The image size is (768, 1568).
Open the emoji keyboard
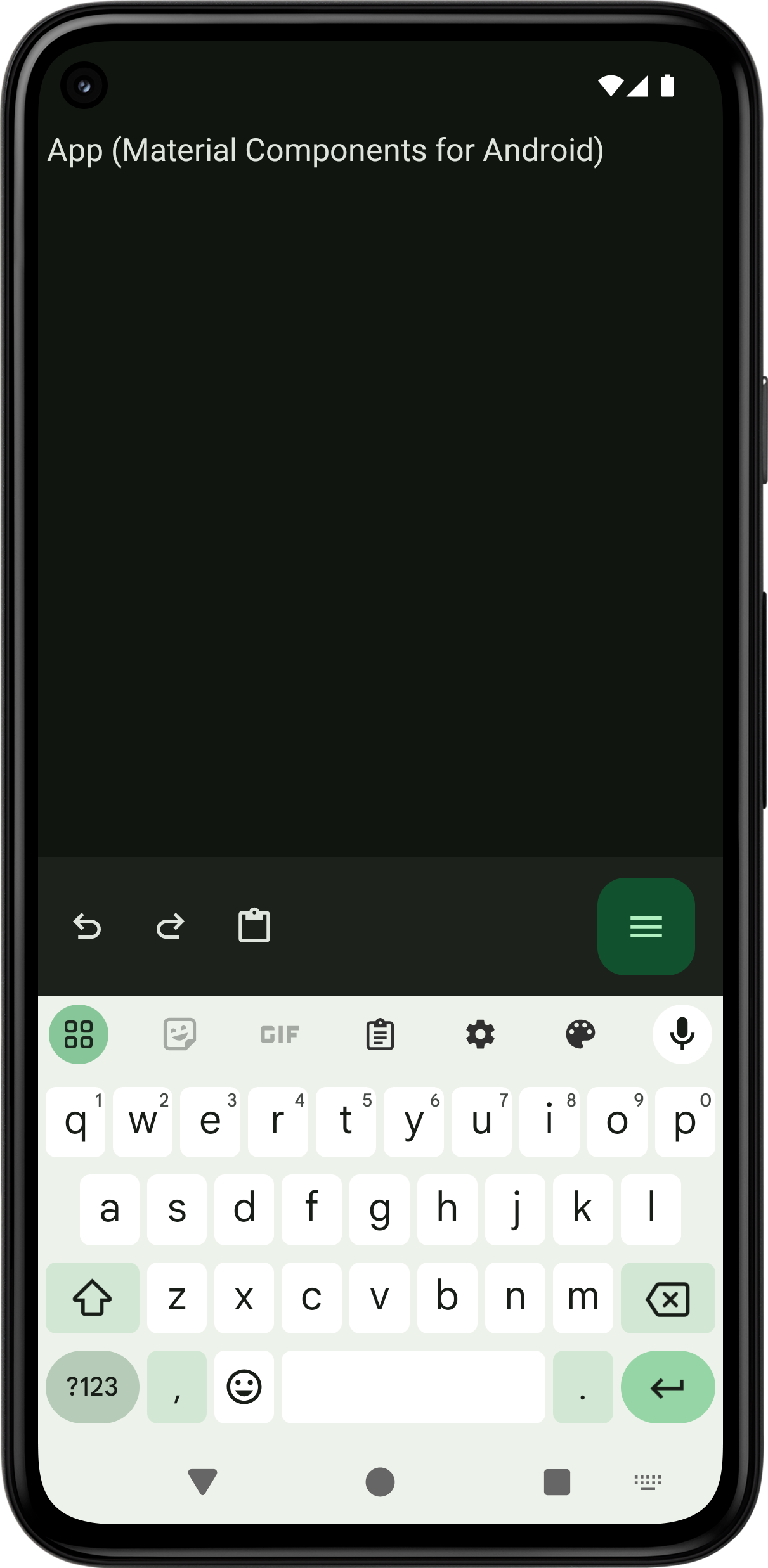point(244,1387)
